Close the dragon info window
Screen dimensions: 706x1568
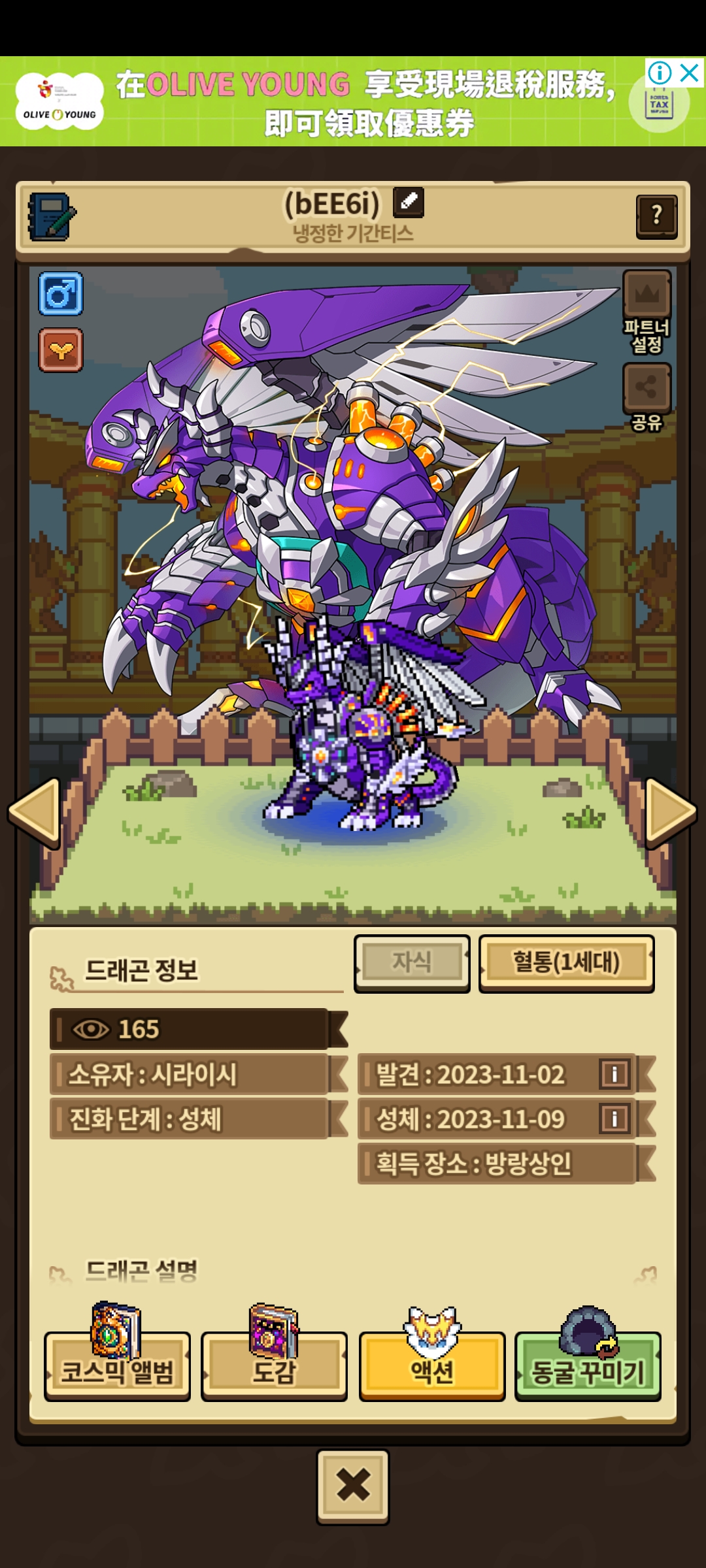click(x=353, y=1486)
